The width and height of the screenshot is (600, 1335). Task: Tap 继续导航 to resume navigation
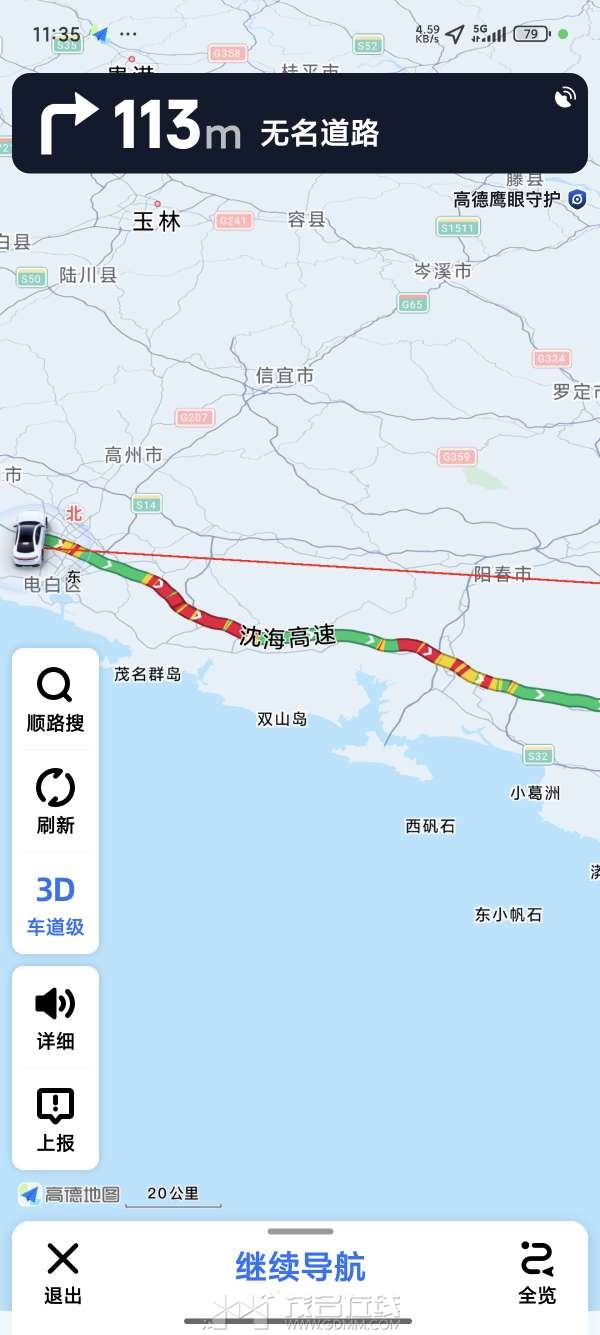point(300,1267)
